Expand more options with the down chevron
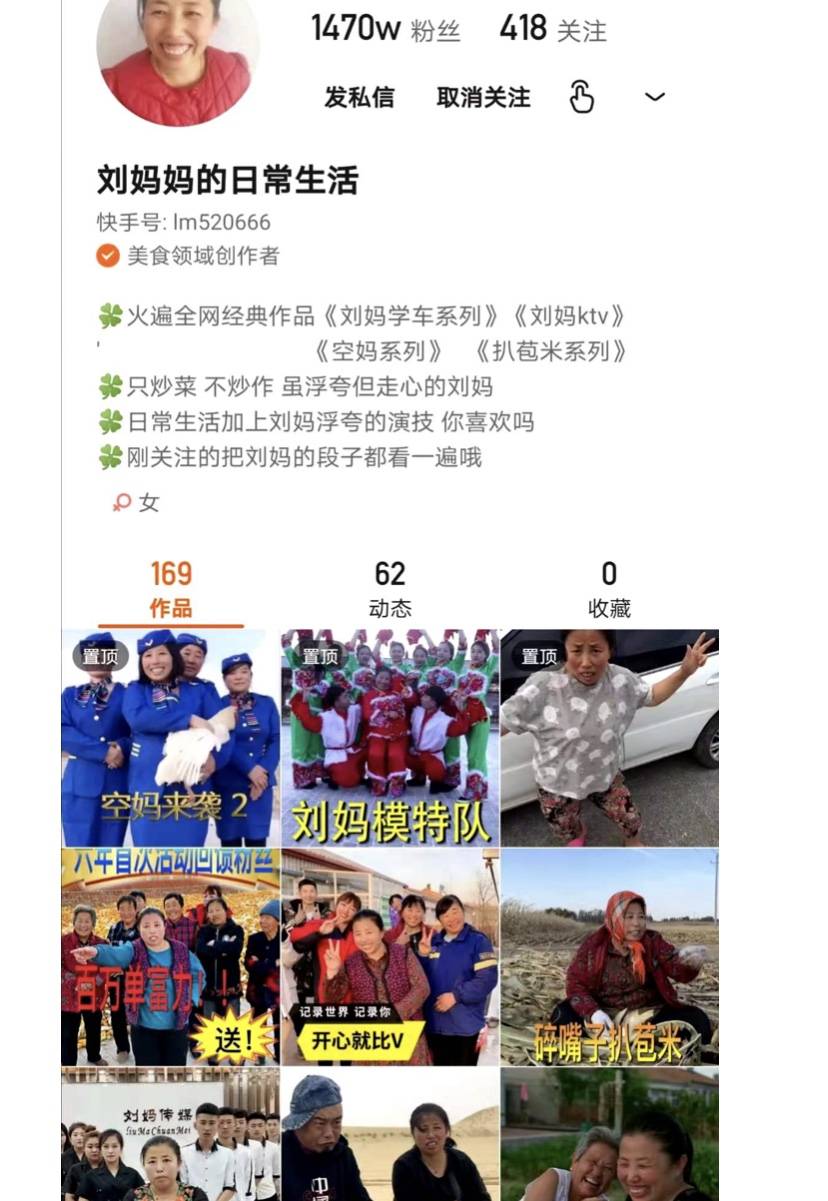The width and height of the screenshot is (828, 1201). click(653, 97)
